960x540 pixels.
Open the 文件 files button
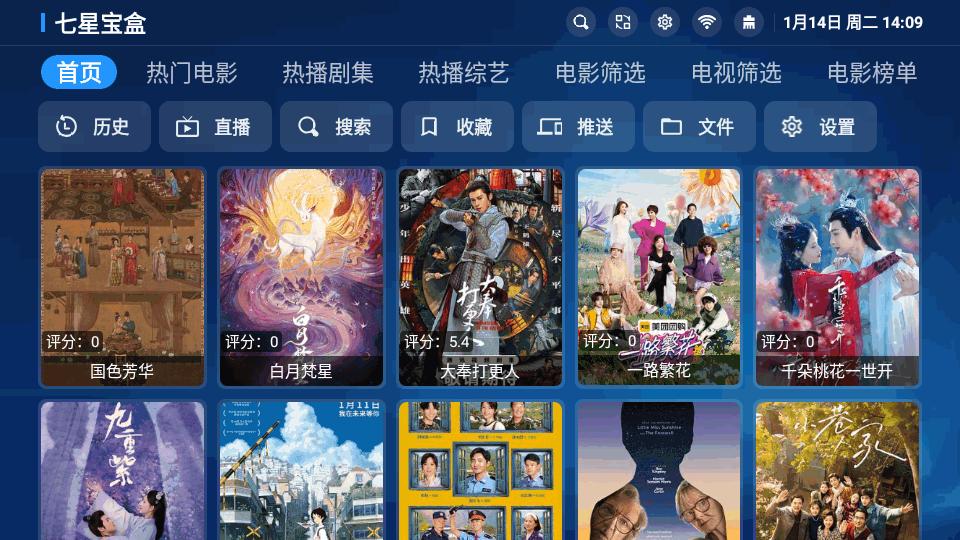pyautogui.click(x=699, y=127)
